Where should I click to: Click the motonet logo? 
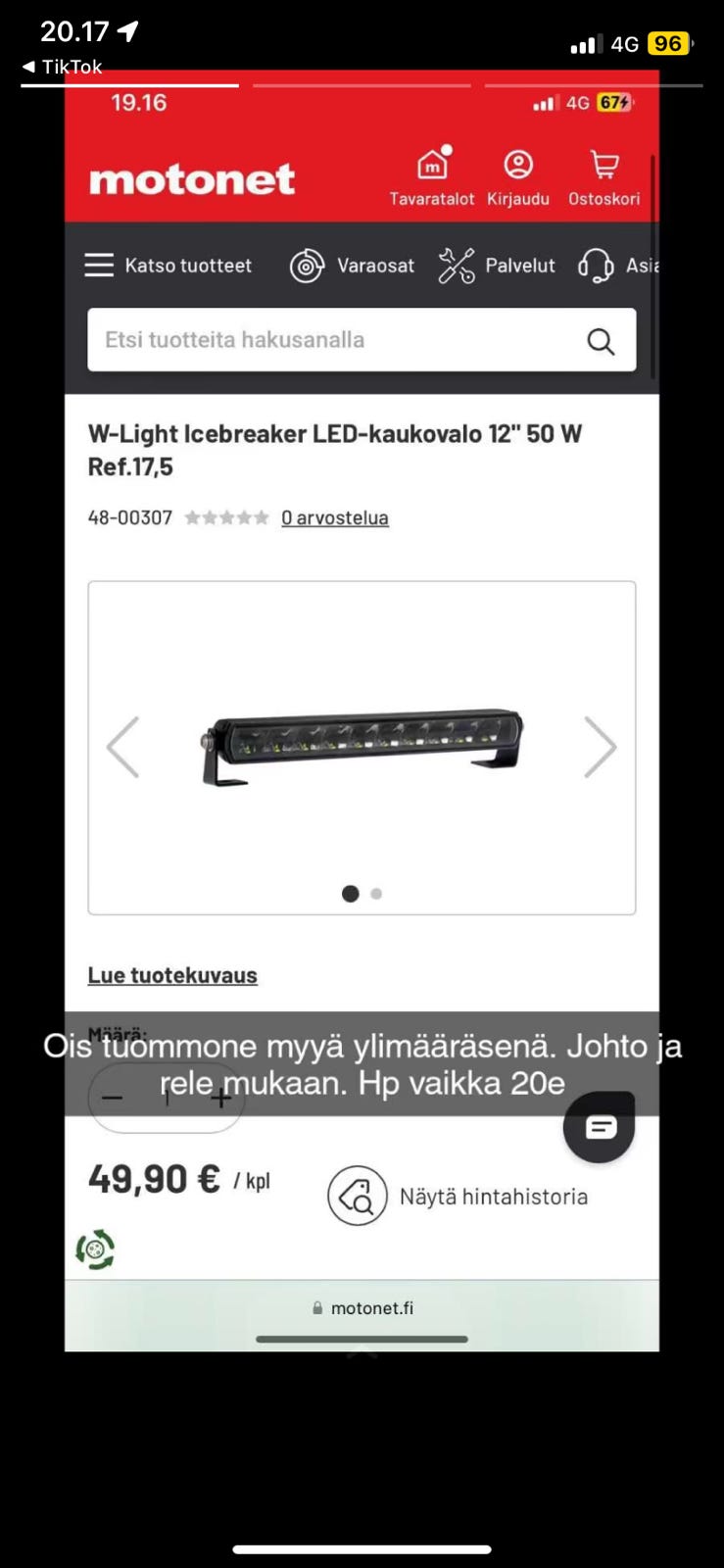[192, 177]
